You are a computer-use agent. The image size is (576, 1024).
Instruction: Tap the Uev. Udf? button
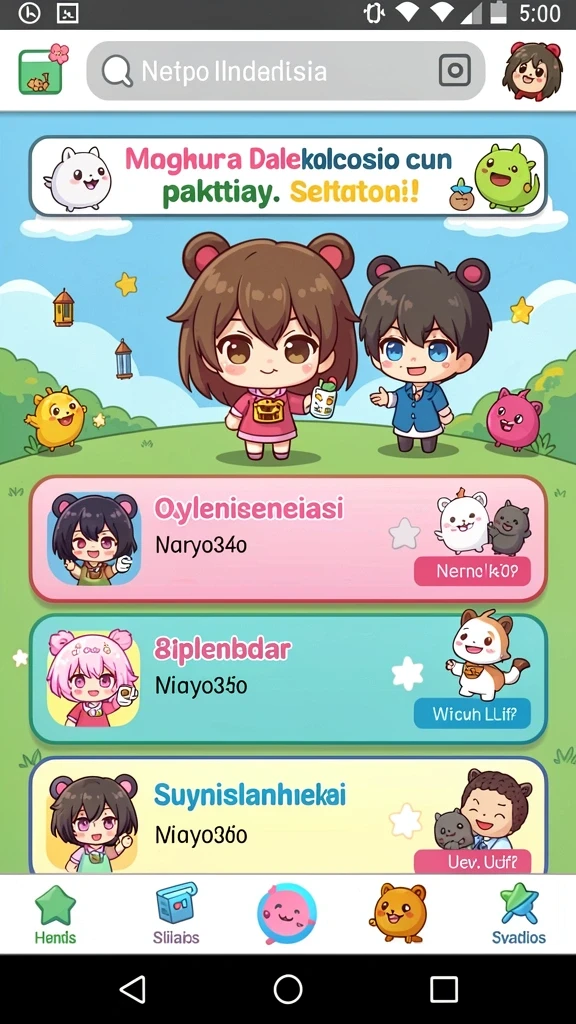(472, 861)
